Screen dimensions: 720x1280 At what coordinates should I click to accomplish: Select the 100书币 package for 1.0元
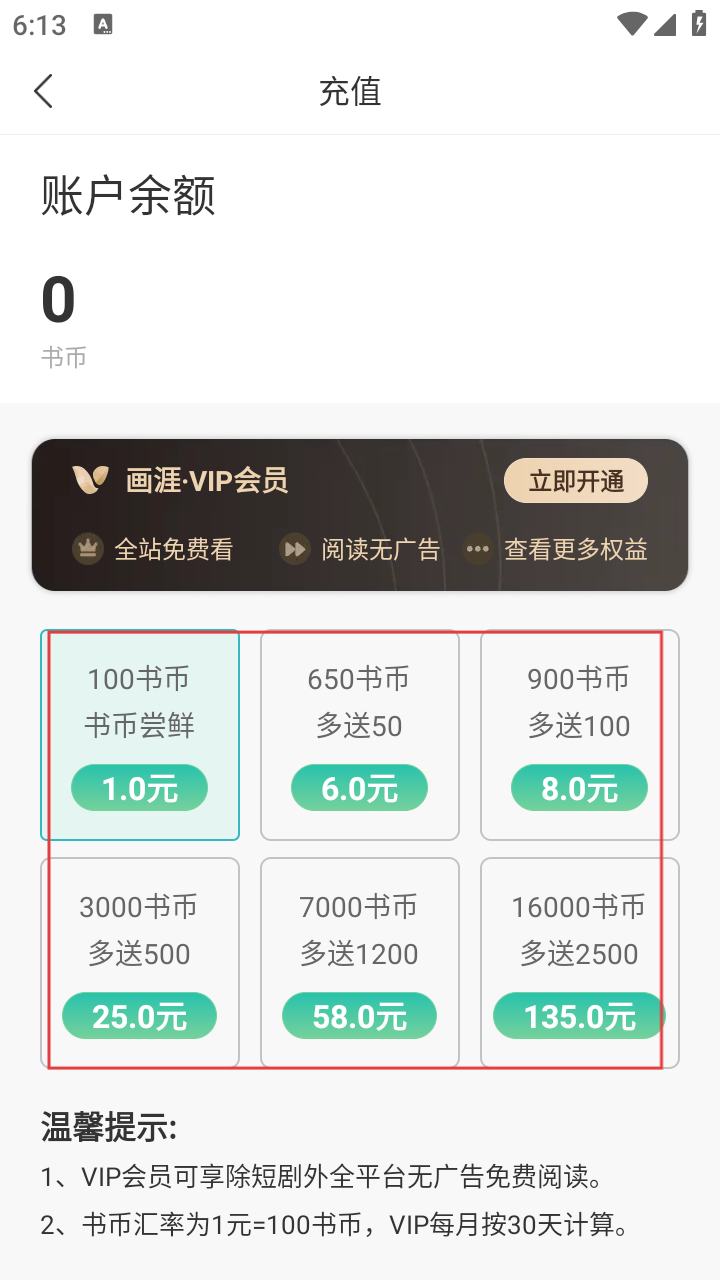[140, 735]
